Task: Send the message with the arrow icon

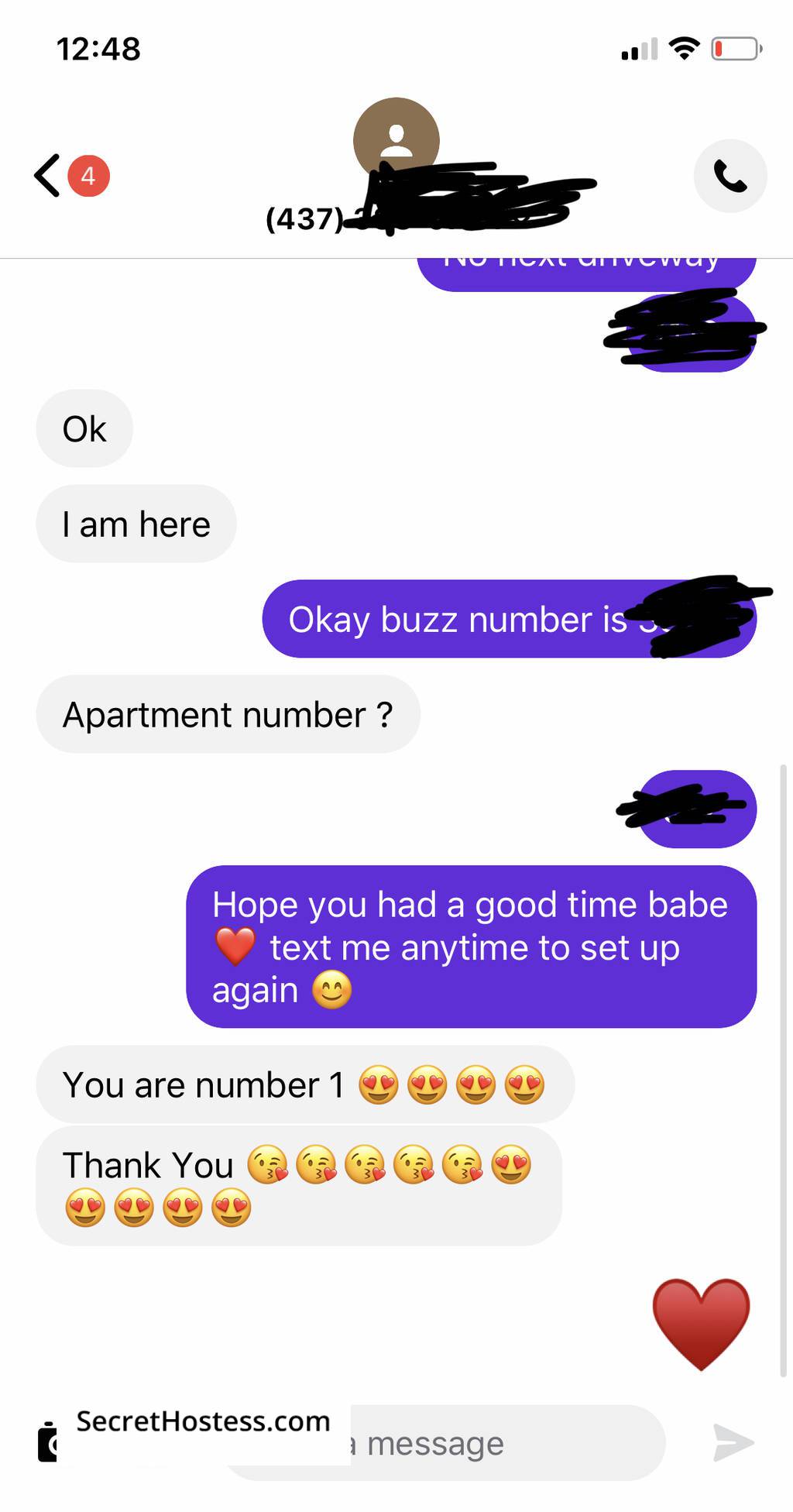Action: [733, 1442]
